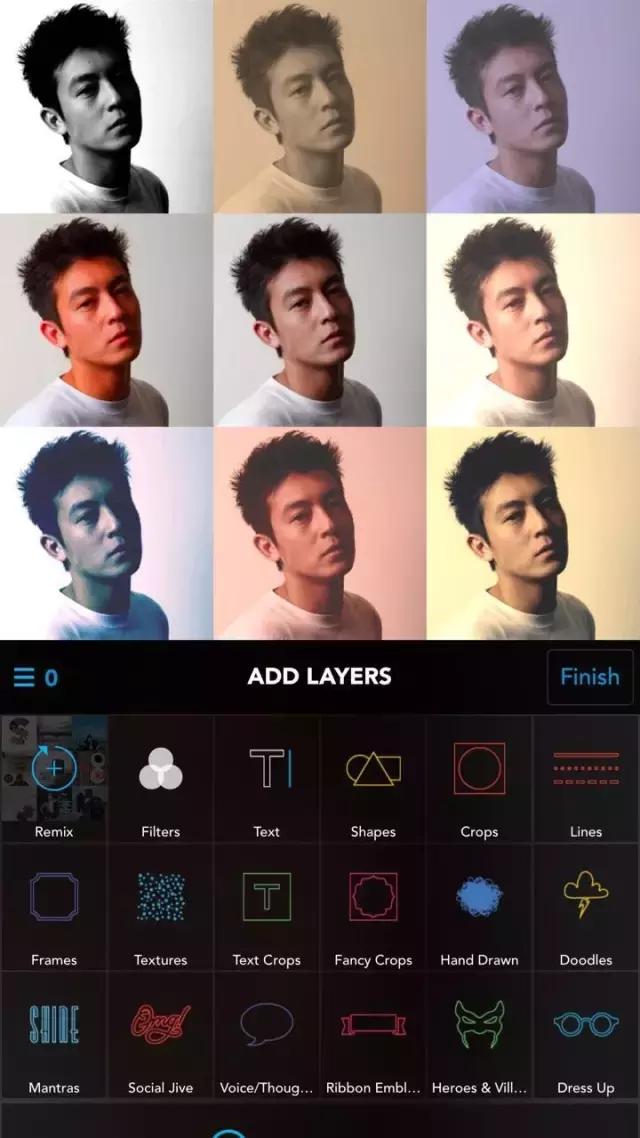Choose the Ribbon Emblems category
Screen dimensions: 640x1138
[x=373, y=1036]
